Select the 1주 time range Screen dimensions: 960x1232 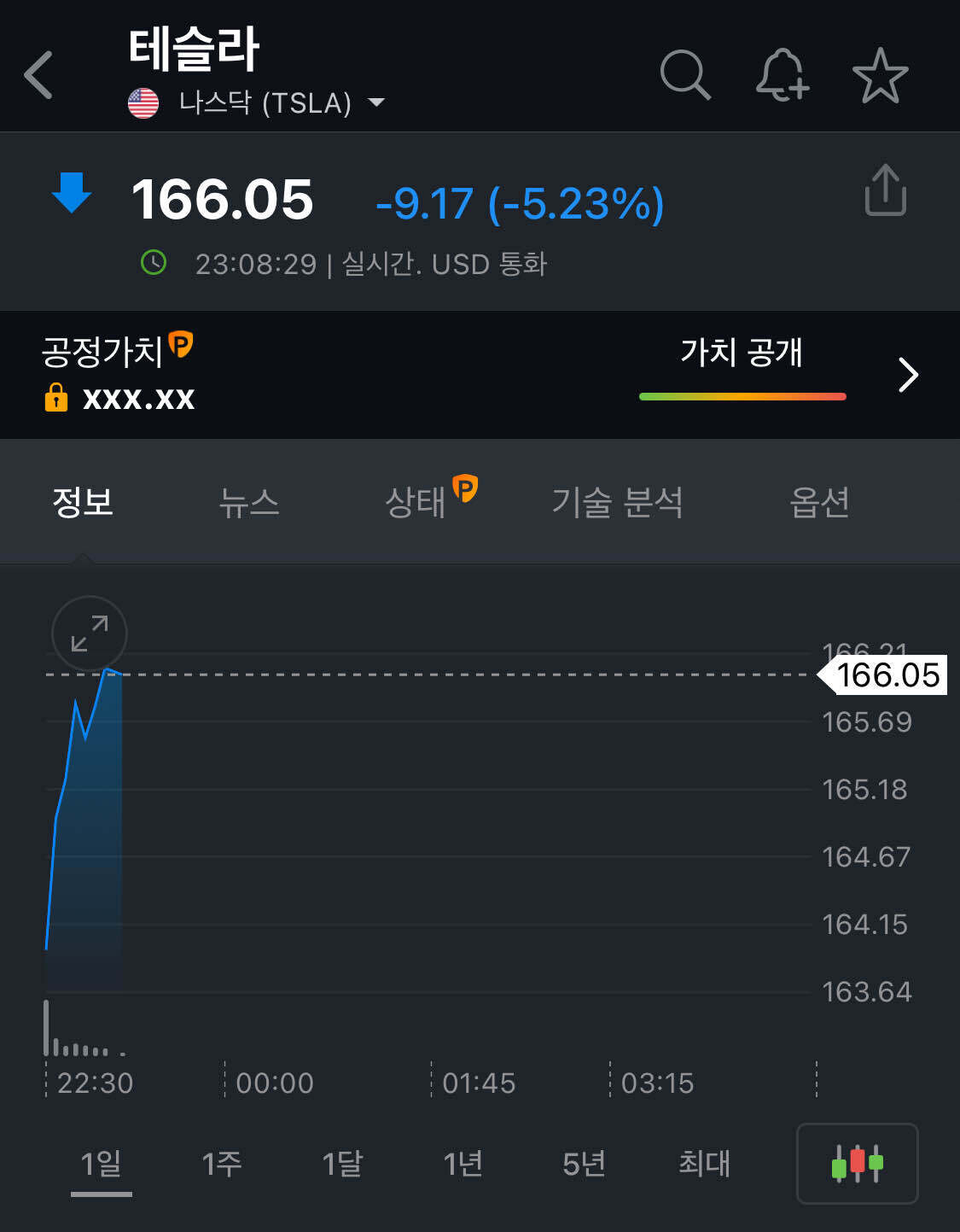point(221,1163)
